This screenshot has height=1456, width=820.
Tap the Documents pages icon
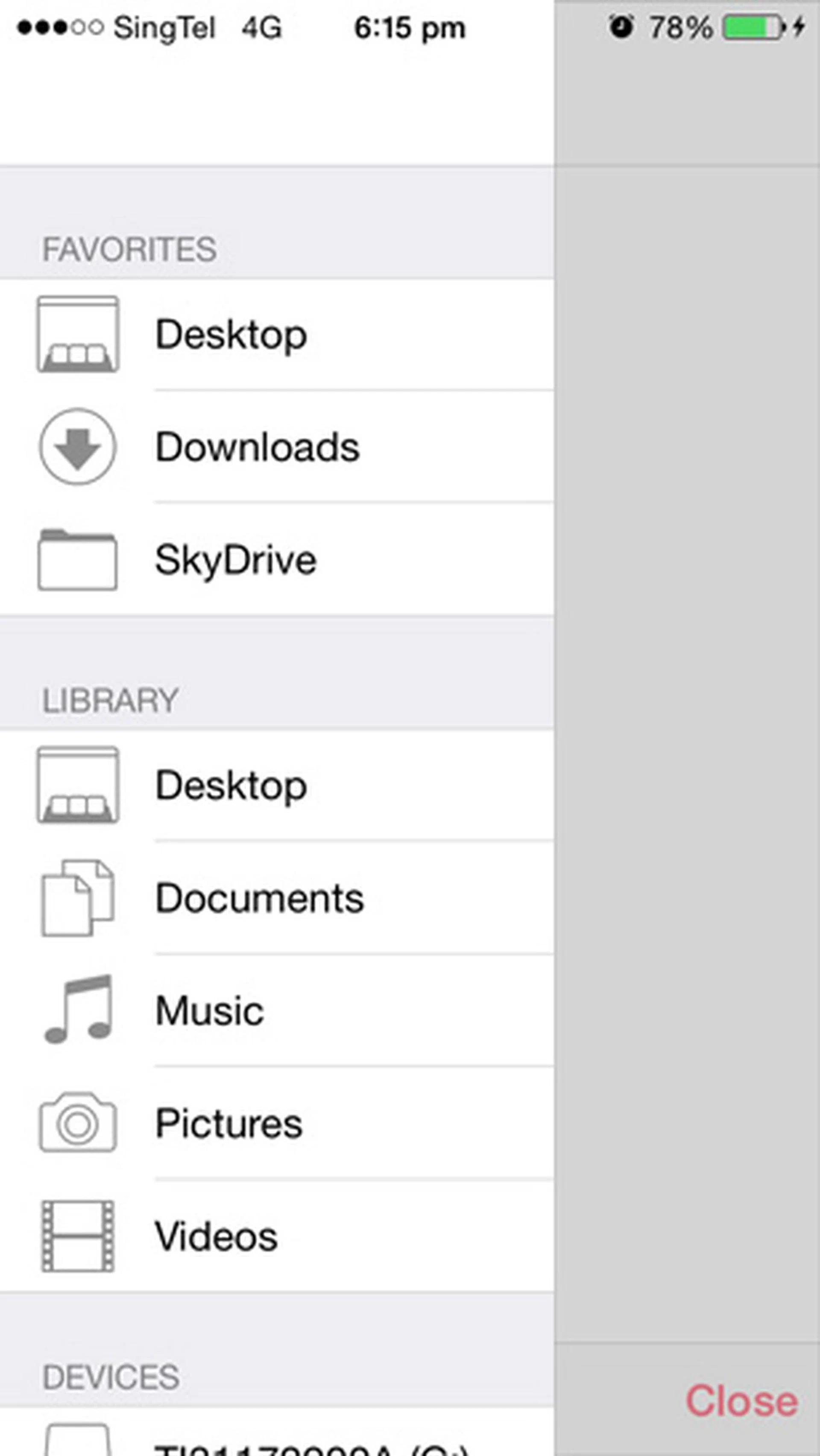79,899
